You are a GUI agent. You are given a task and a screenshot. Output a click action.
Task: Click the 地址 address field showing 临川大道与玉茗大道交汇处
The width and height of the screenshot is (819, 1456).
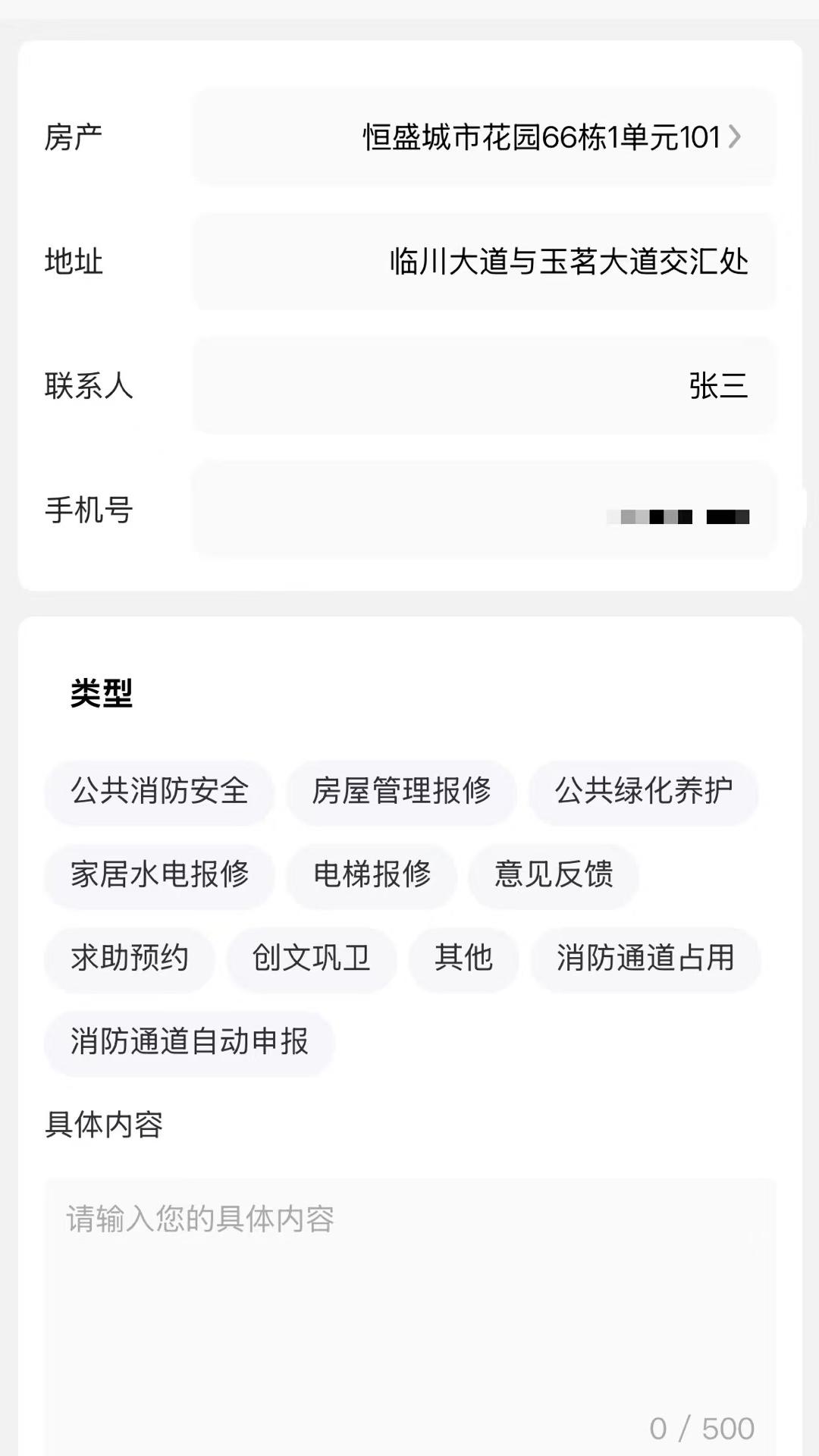485,261
